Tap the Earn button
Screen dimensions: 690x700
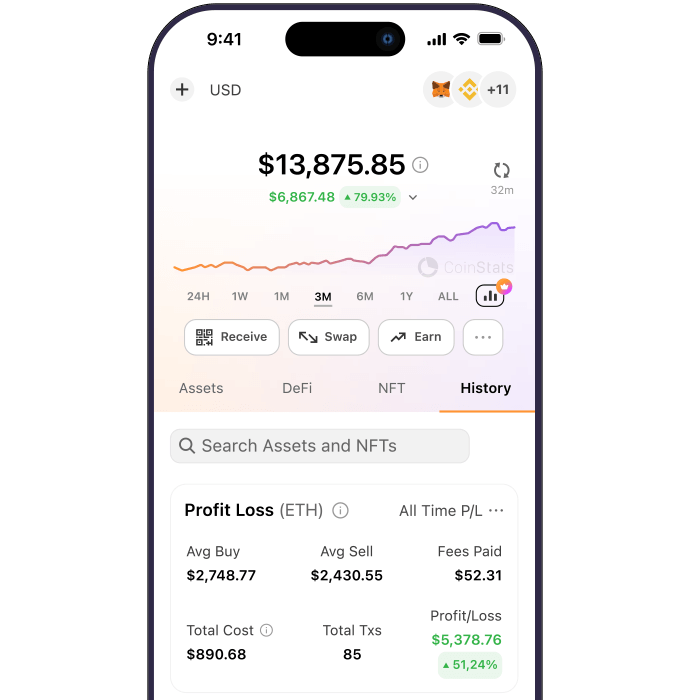pyautogui.click(x=416, y=337)
